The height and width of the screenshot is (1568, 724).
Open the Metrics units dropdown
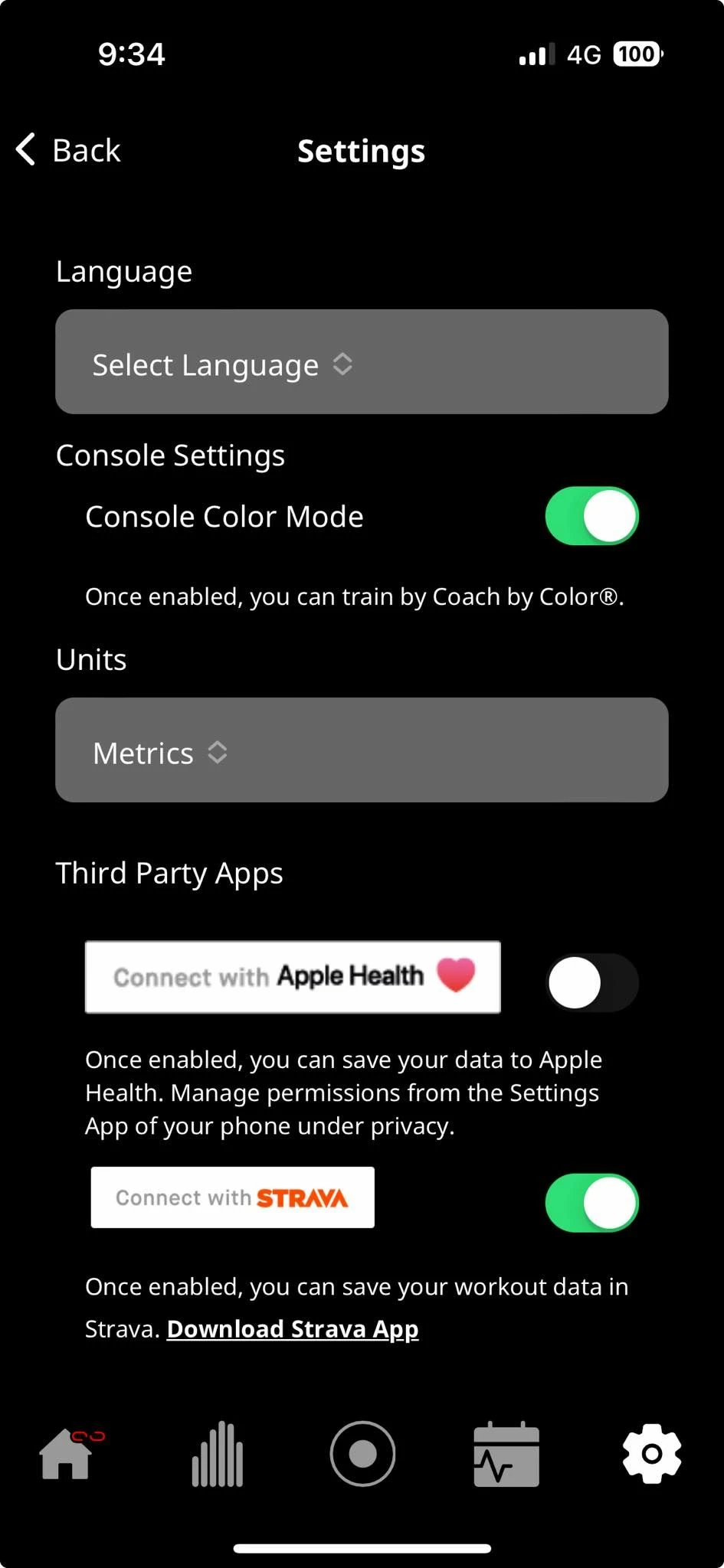pos(362,750)
